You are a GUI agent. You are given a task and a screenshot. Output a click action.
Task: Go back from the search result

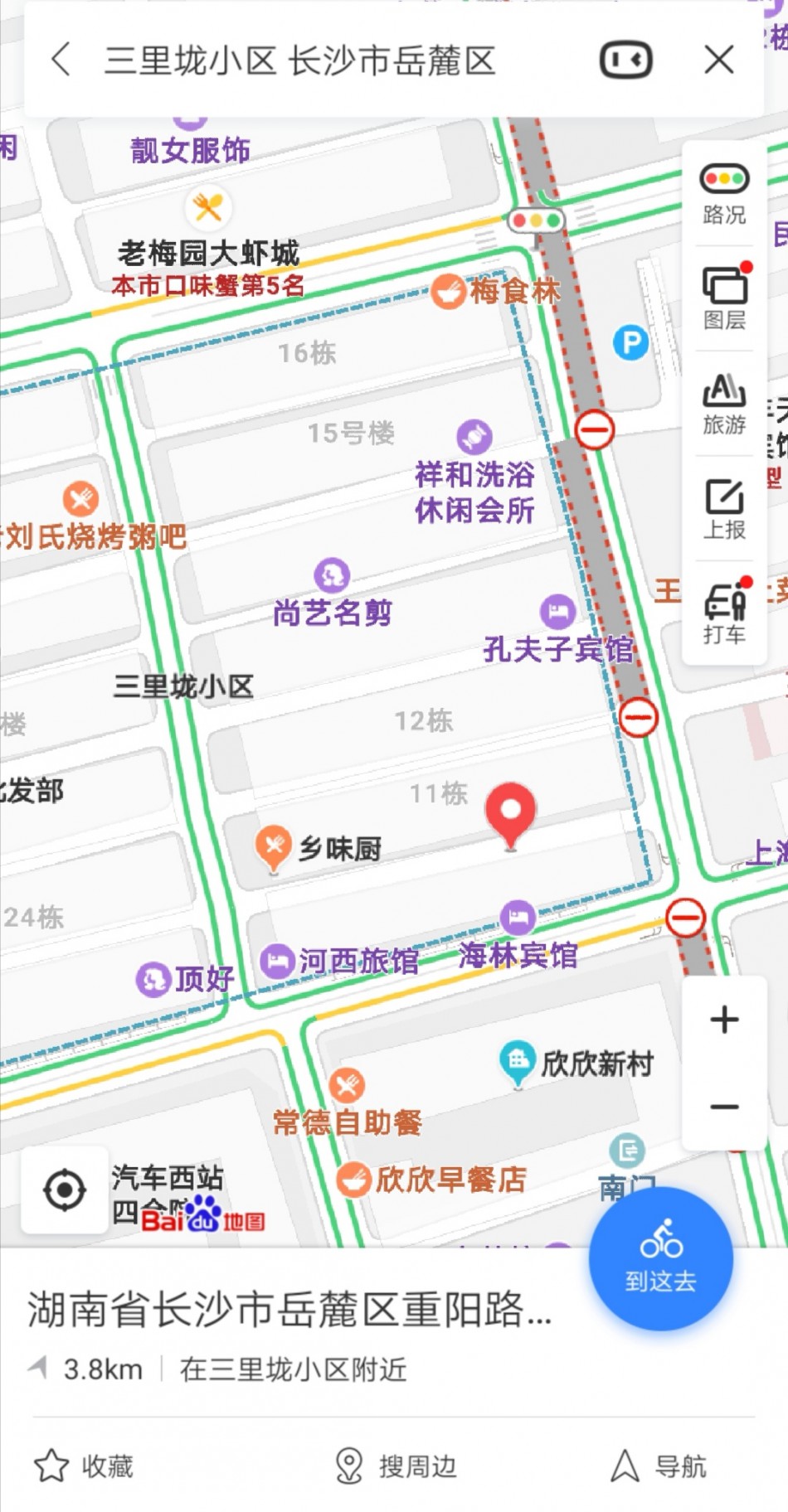61,60
